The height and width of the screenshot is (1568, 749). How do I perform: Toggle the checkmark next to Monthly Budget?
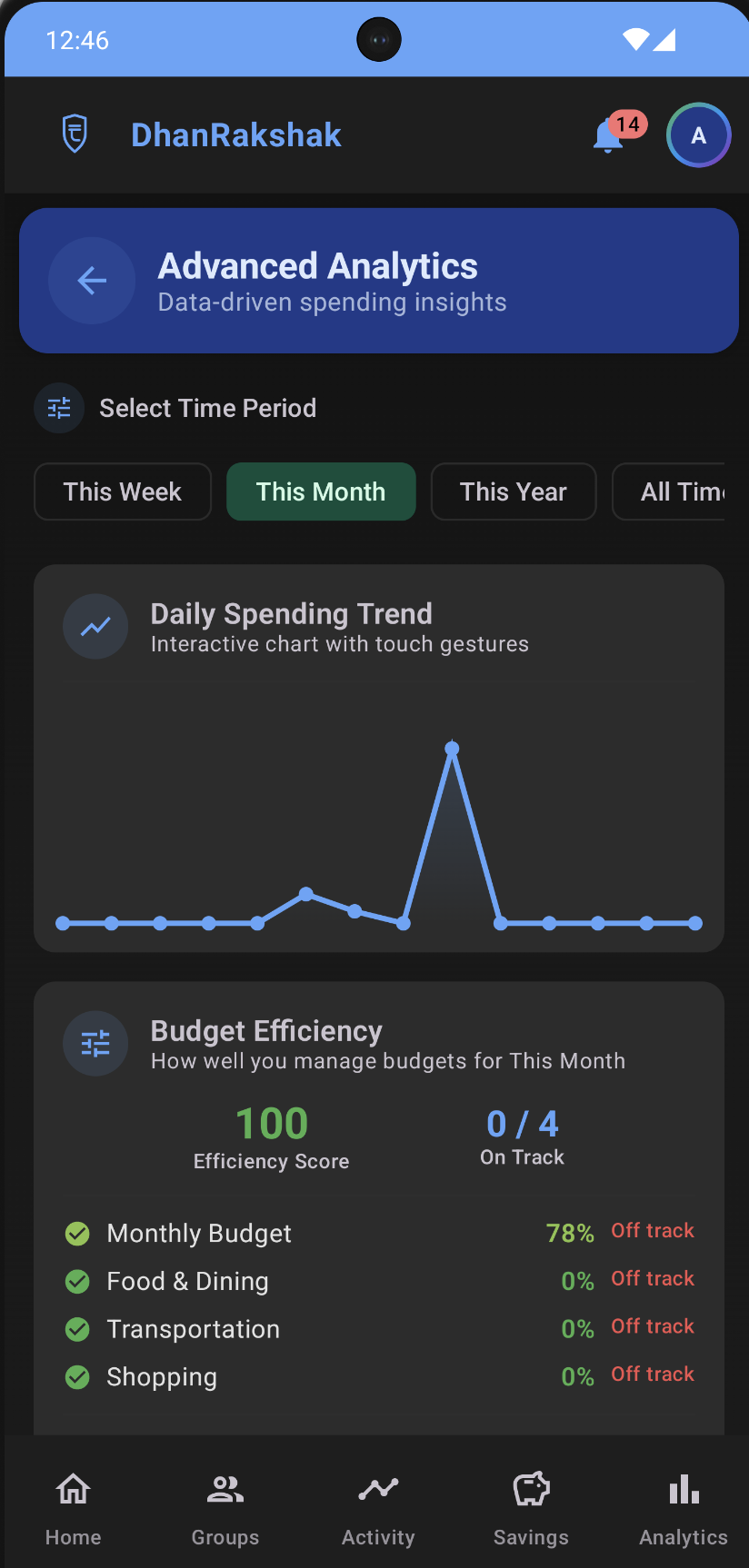(77, 1233)
